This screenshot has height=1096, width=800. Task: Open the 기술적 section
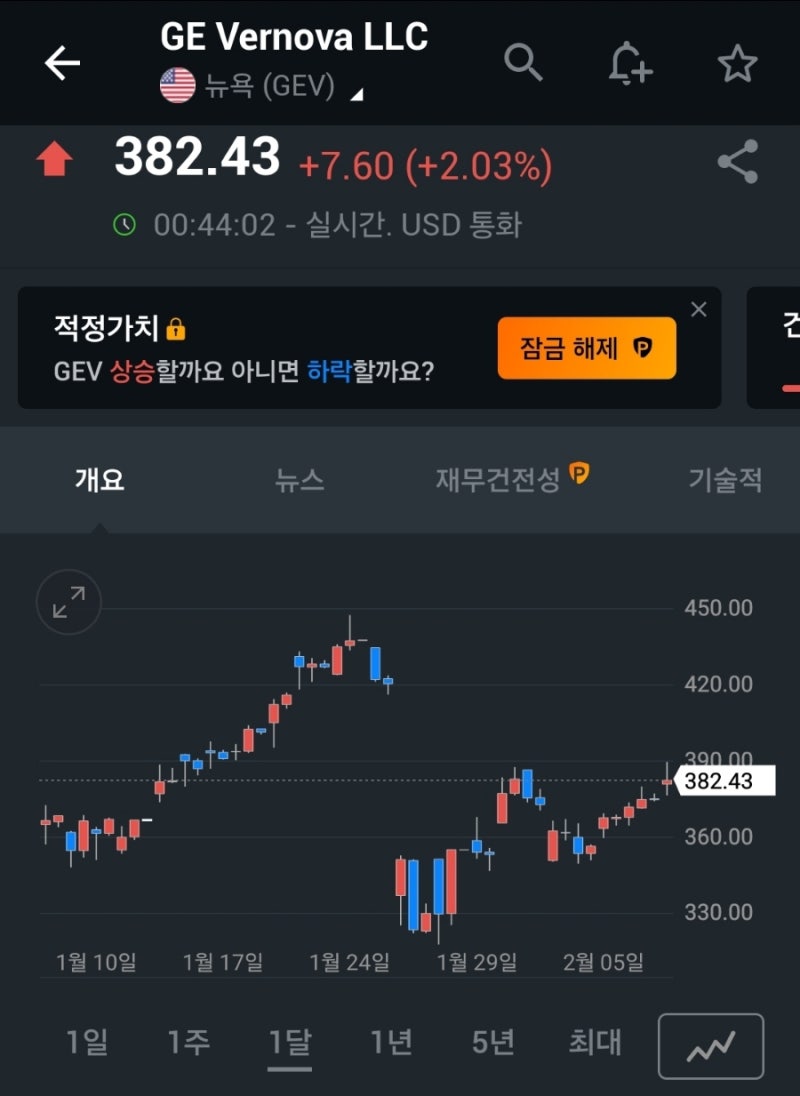click(723, 480)
